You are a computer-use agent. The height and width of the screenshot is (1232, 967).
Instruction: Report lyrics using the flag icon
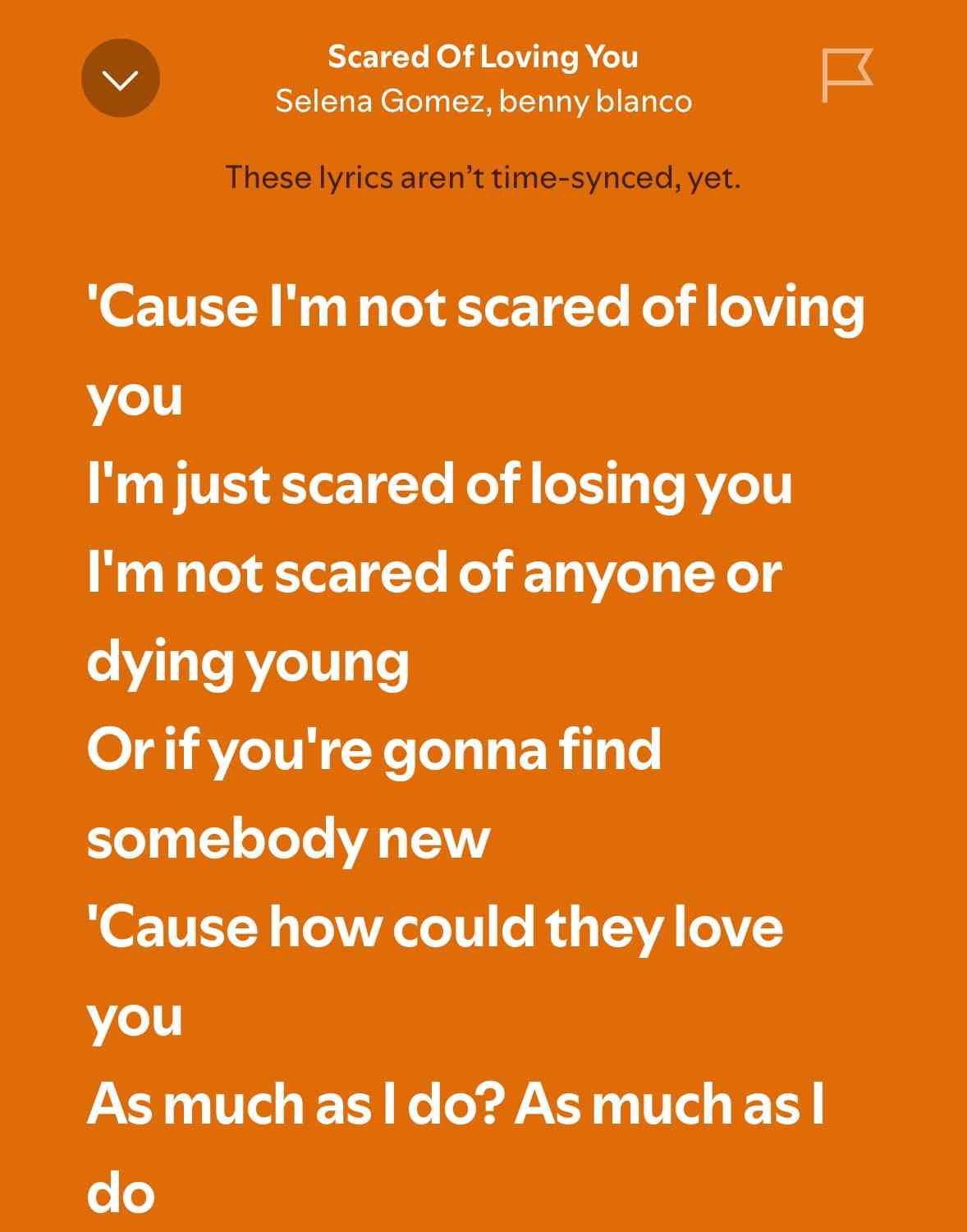tap(846, 75)
